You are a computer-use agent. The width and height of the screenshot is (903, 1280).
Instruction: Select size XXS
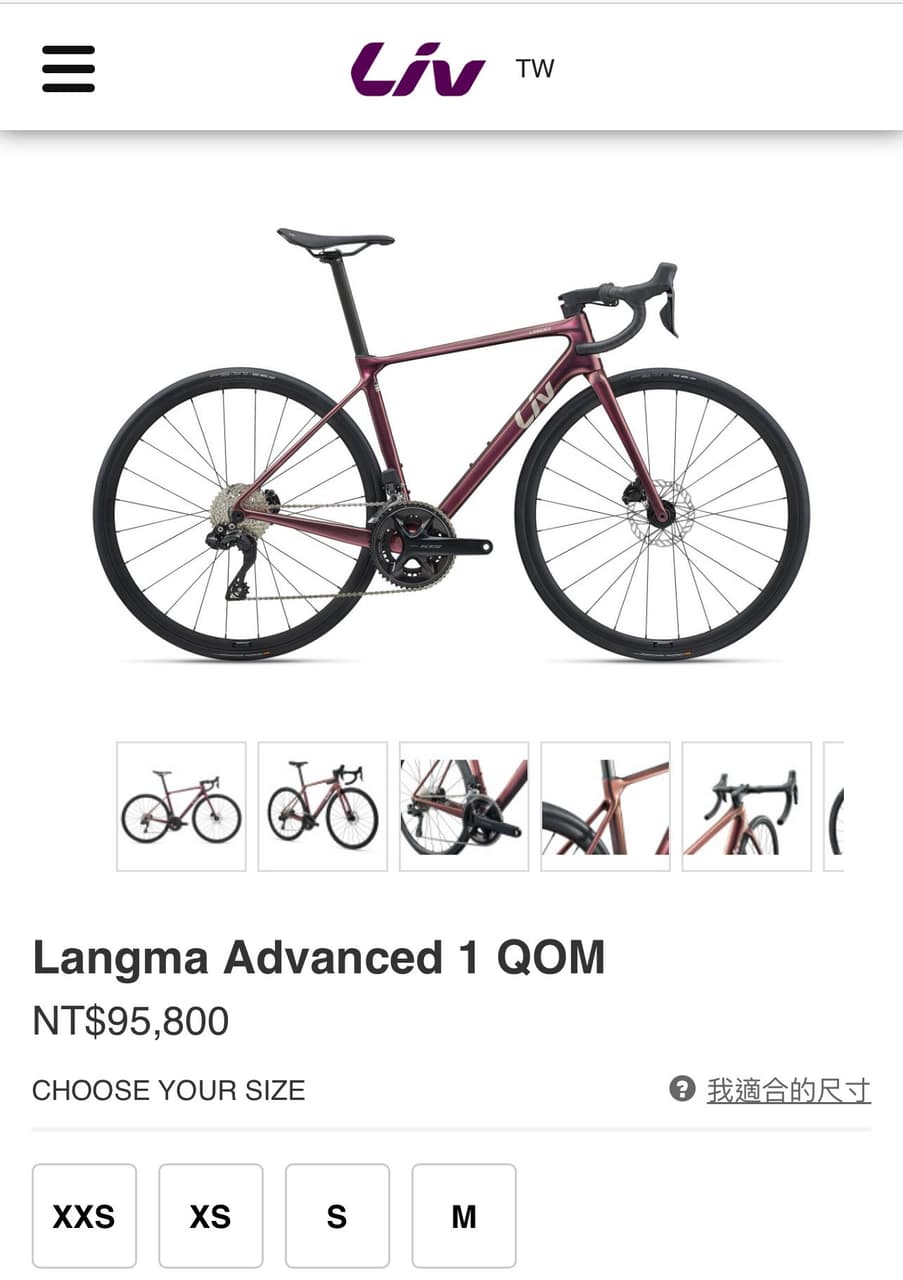point(84,1216)
